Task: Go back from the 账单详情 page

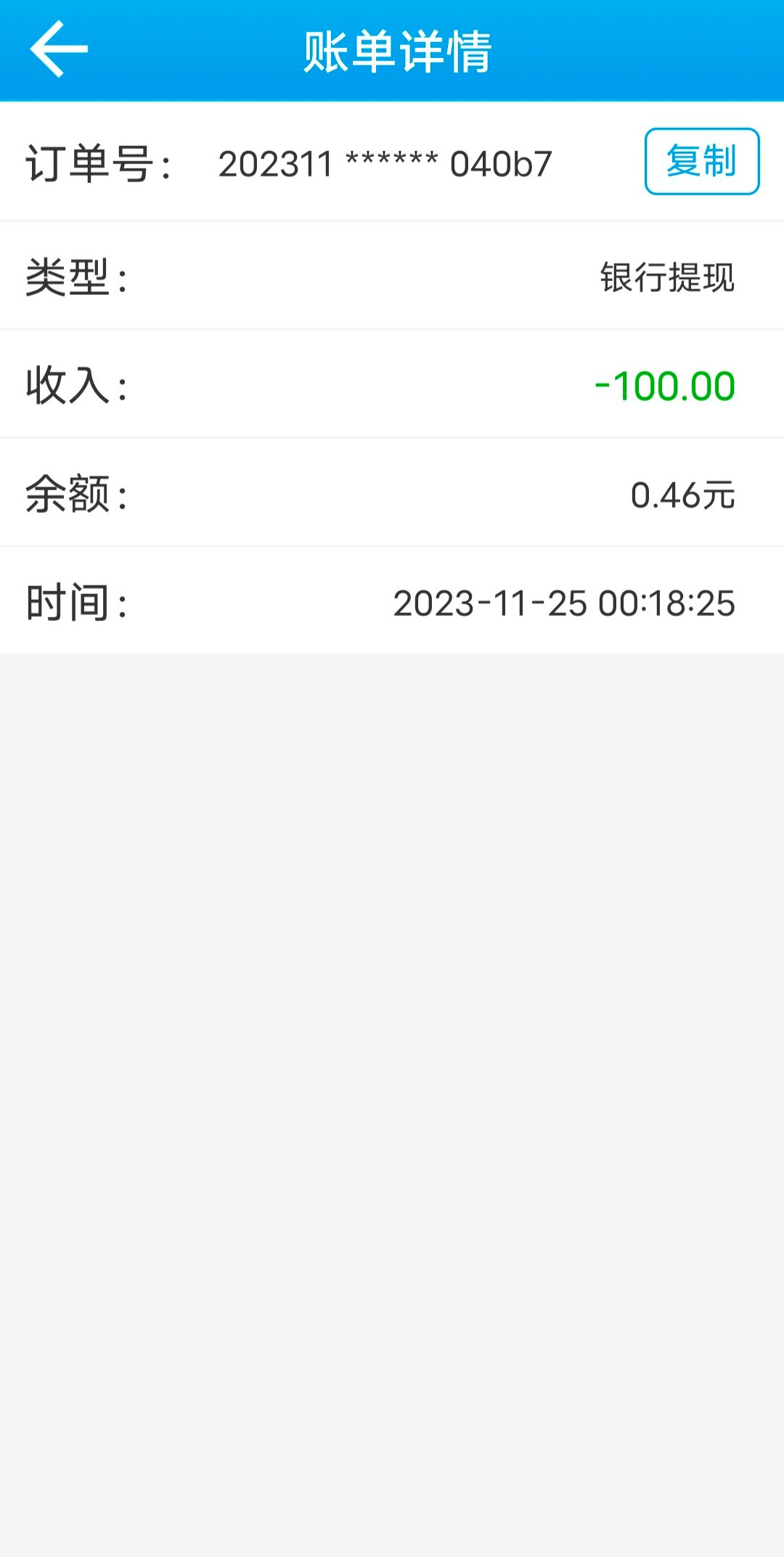Action: click(58, 49)
